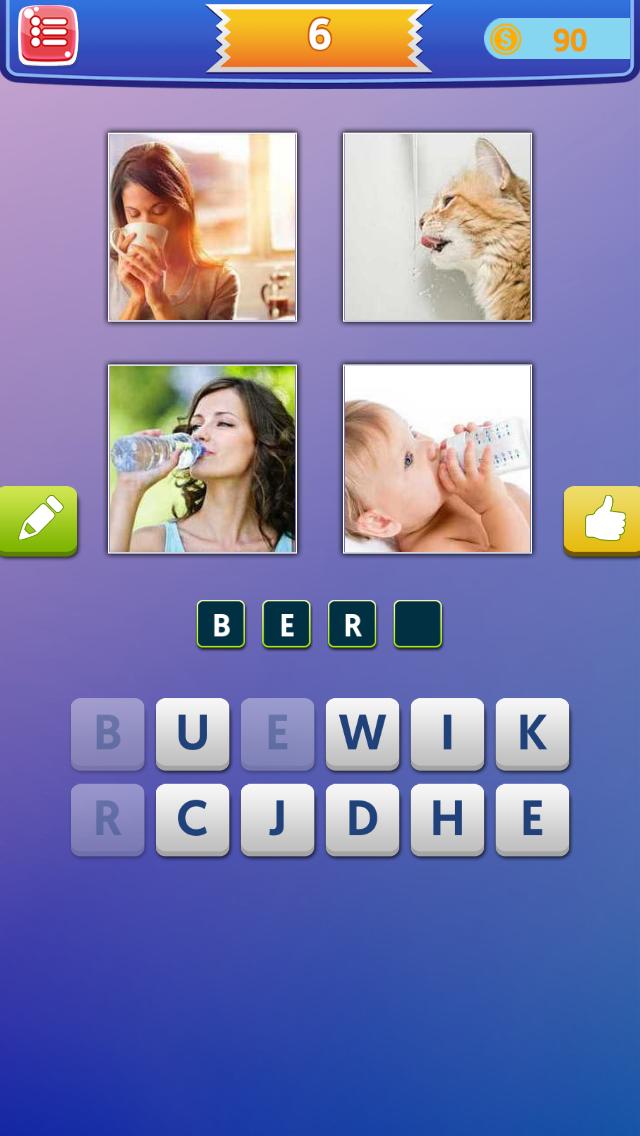Pick the letter K tile
Viewport: 640px width, 1136px height.
click(x=532, y=734)
